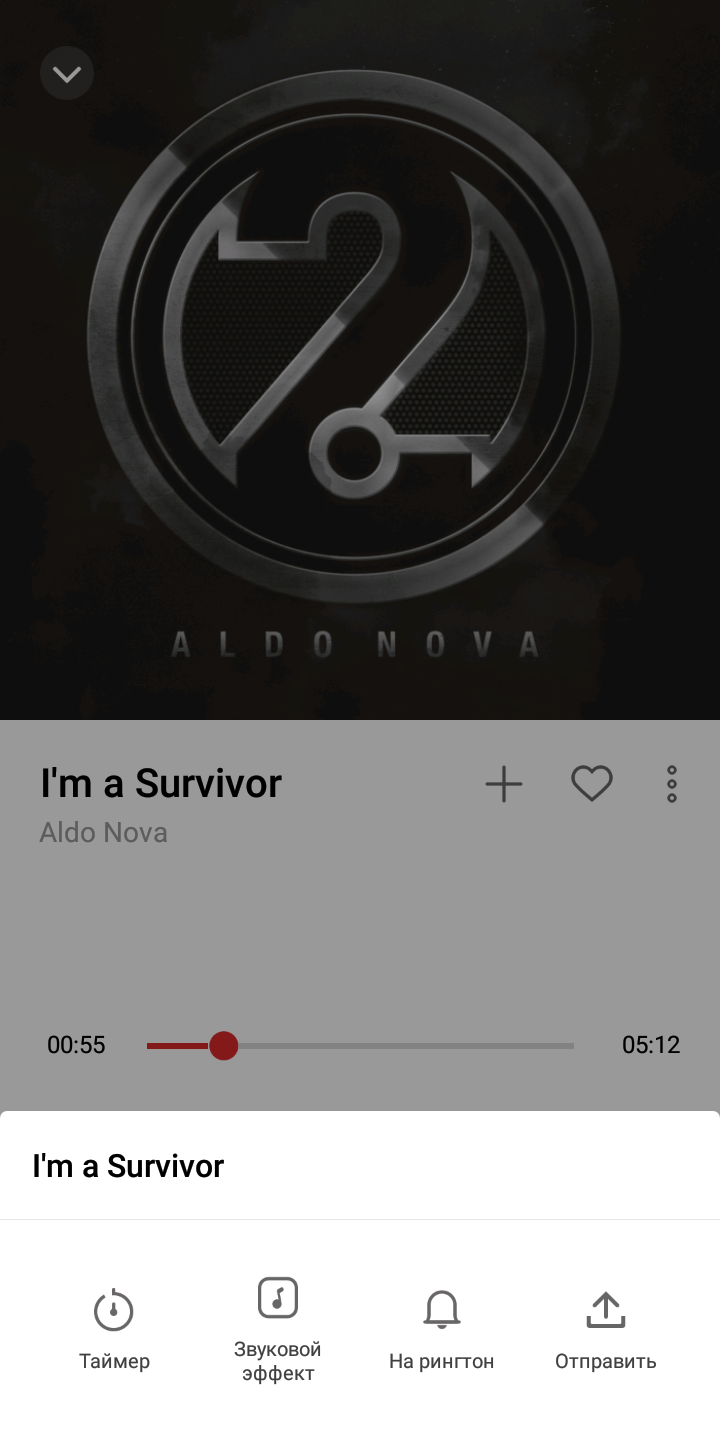Open the Таймер sleep timer option
Image resolution: width=720 pixels, height=1440 pixels.
point(114,1326)
